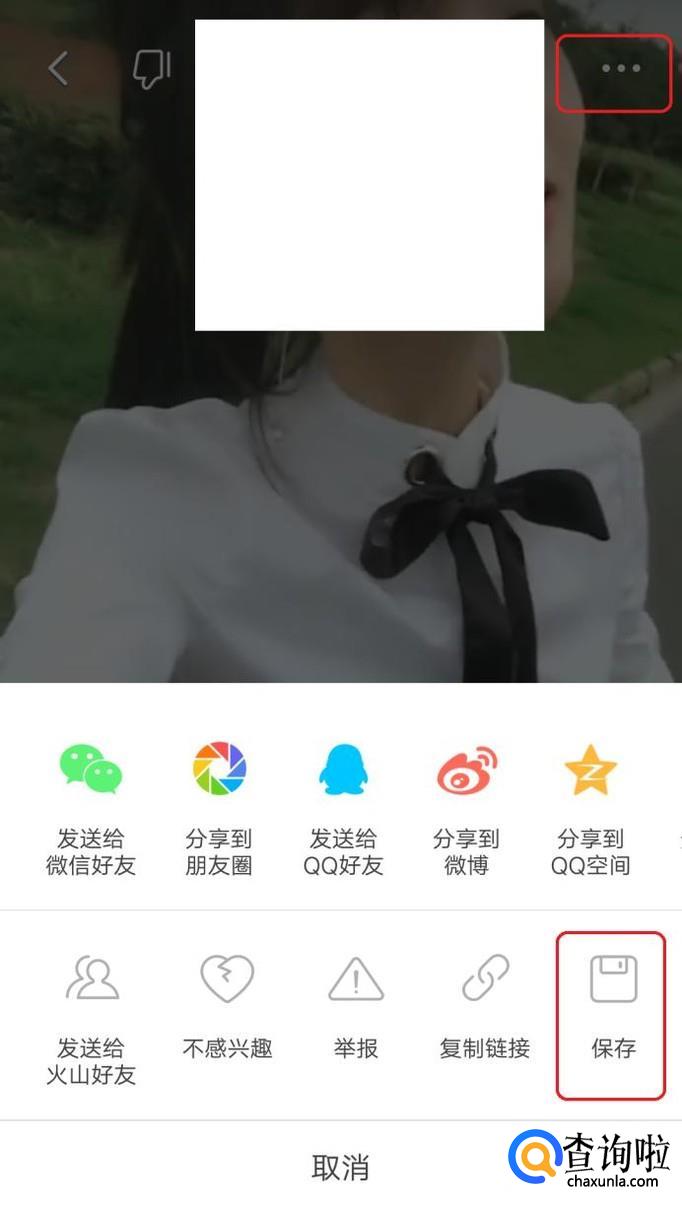
Task: Report the video with 举报
Action: [356, 1006]
